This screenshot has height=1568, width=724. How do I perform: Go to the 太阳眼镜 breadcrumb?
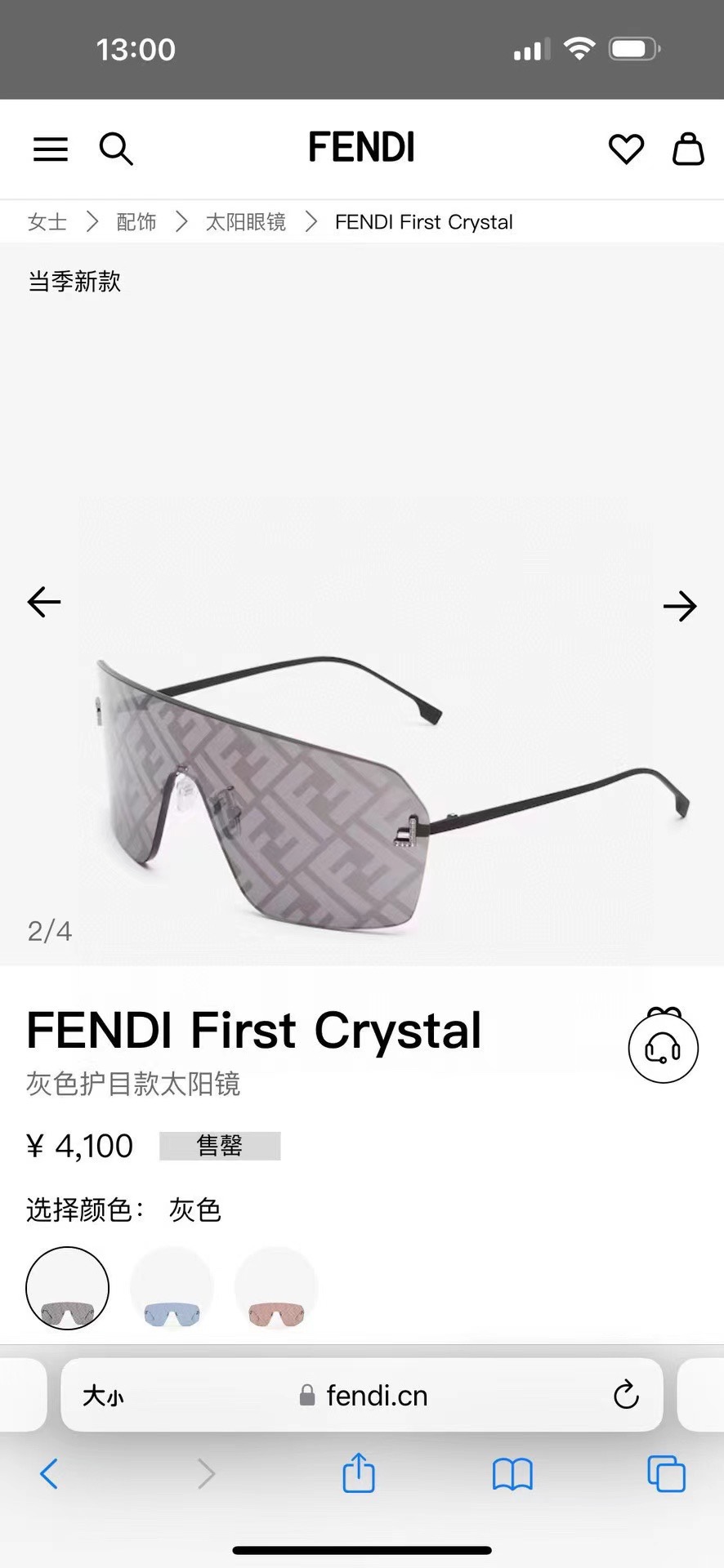(246, 222)
